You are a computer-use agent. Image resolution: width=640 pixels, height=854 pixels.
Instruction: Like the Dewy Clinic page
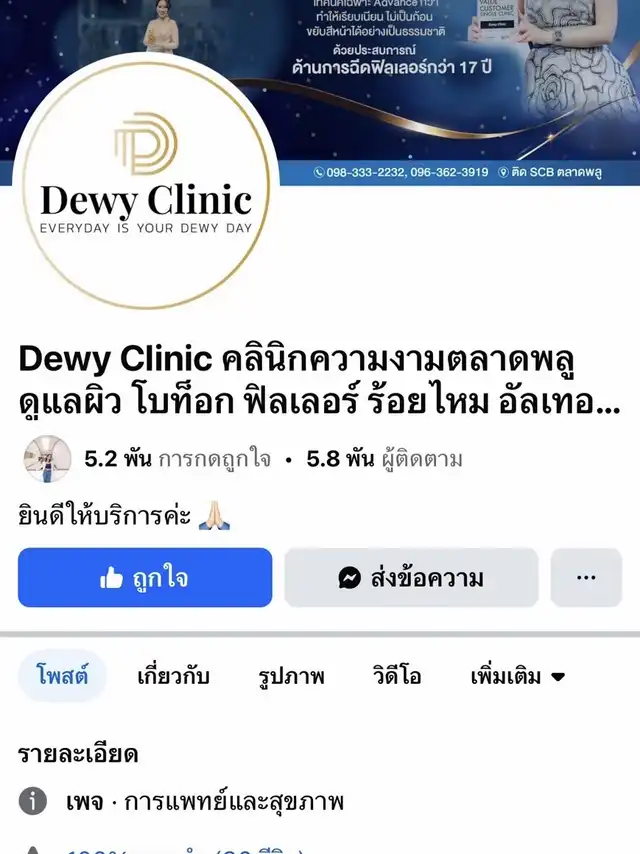point(145,578)
